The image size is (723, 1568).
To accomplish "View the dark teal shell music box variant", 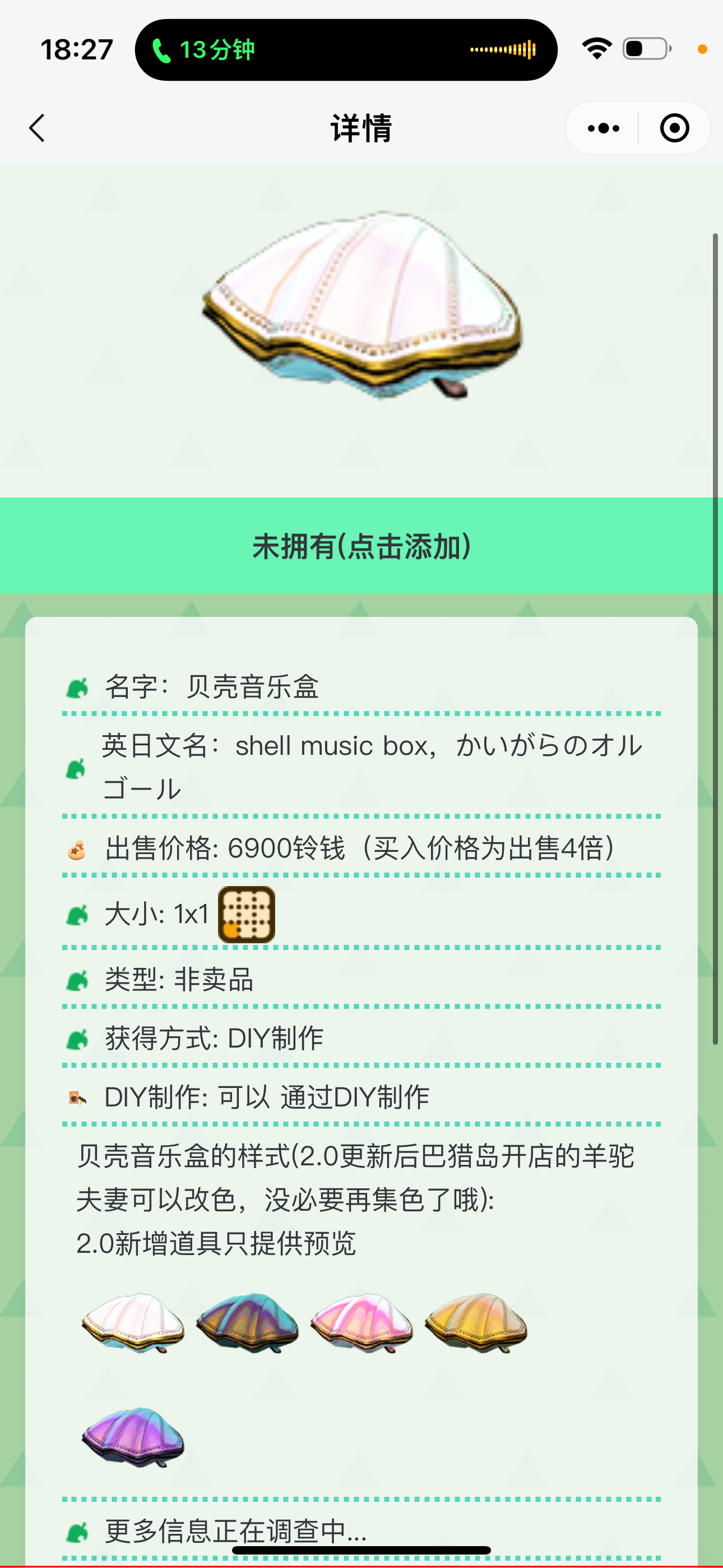I will click(x=247, y=1322).
